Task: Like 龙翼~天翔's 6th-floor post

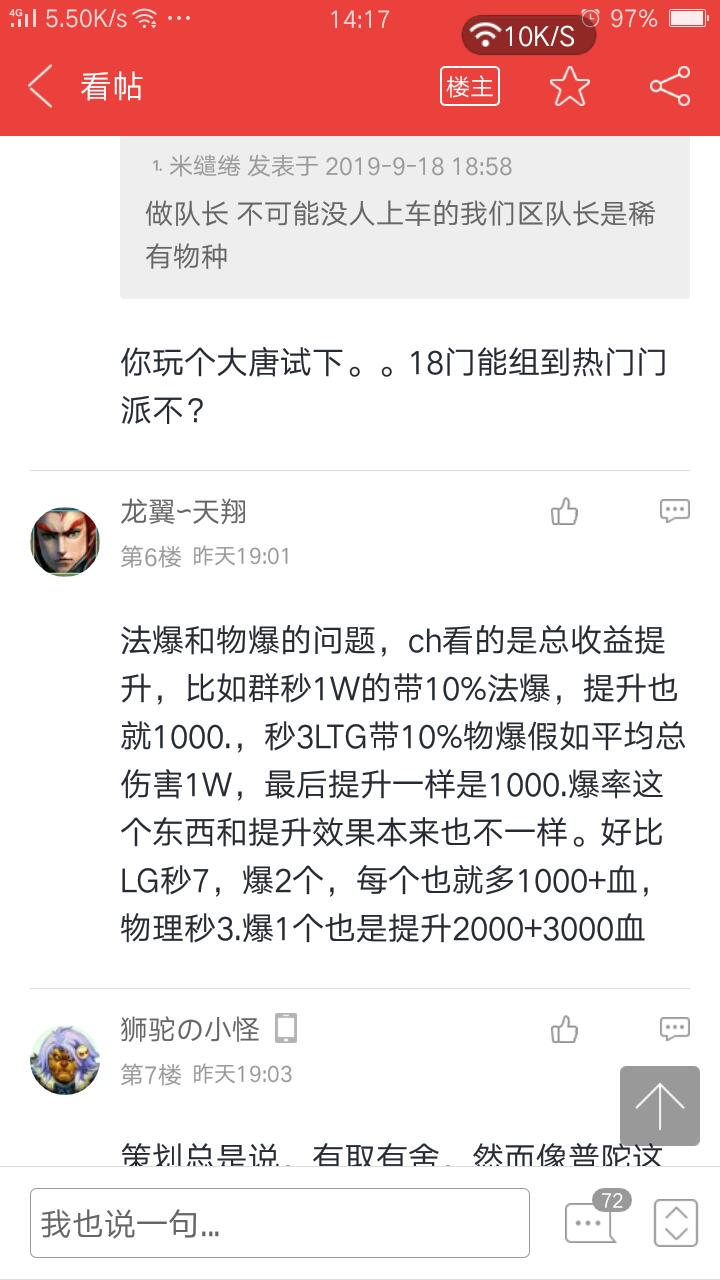Action: (x=565, y=512)
